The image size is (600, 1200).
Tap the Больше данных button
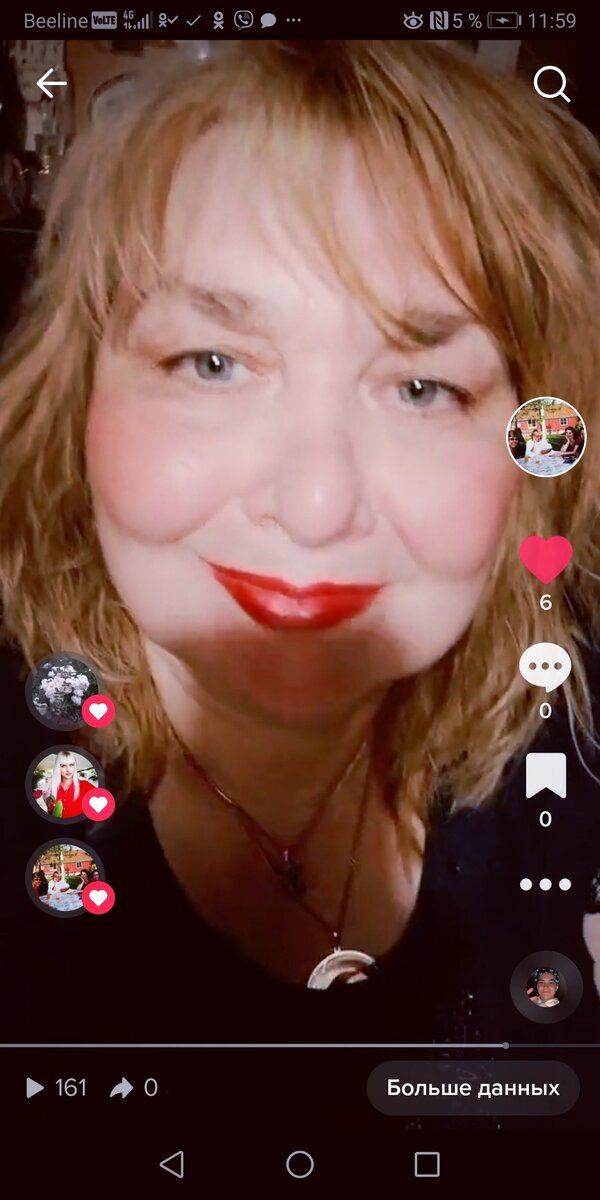[473, 1088]
